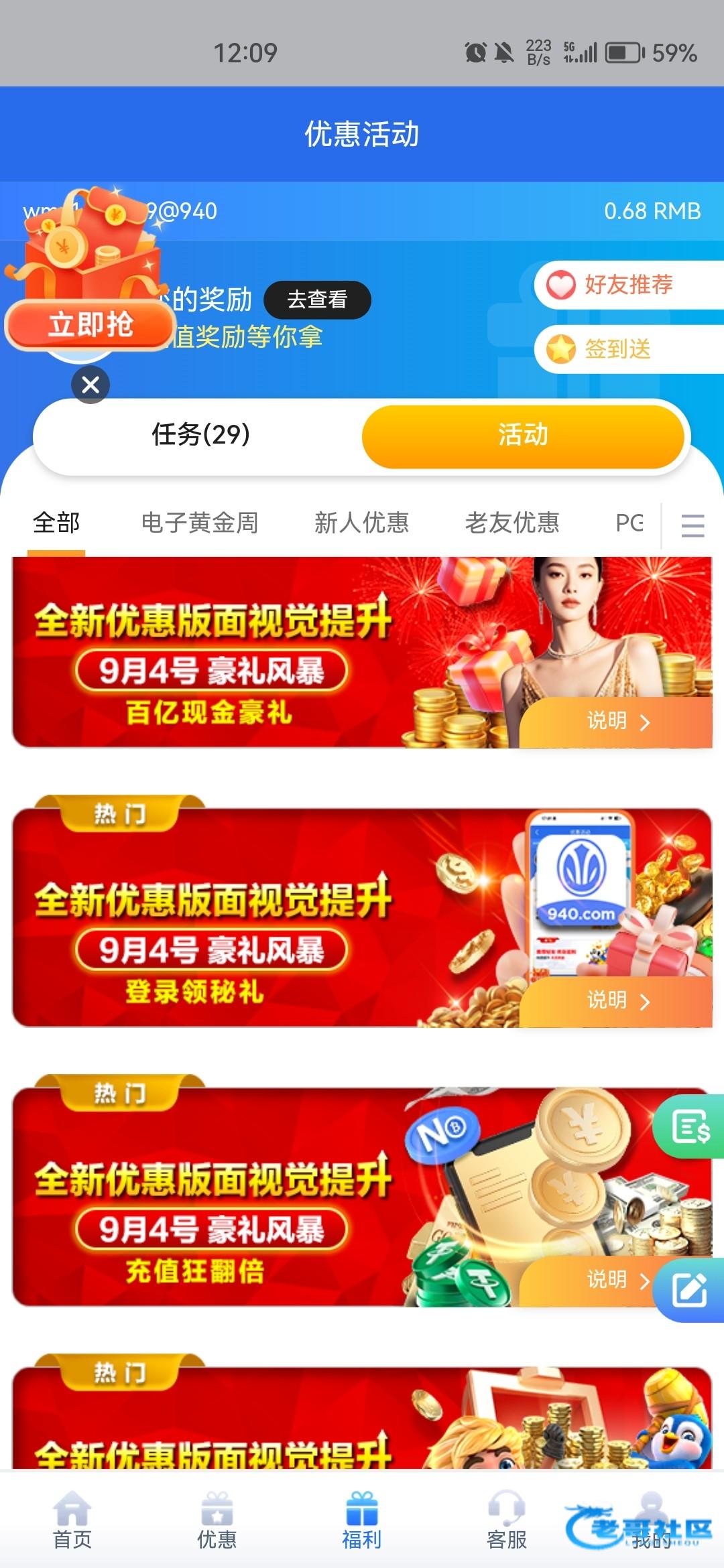Dismiss the red envelope popup
Image resolution: width=724 pixels, height=1568 pixels.
point(90,385)
